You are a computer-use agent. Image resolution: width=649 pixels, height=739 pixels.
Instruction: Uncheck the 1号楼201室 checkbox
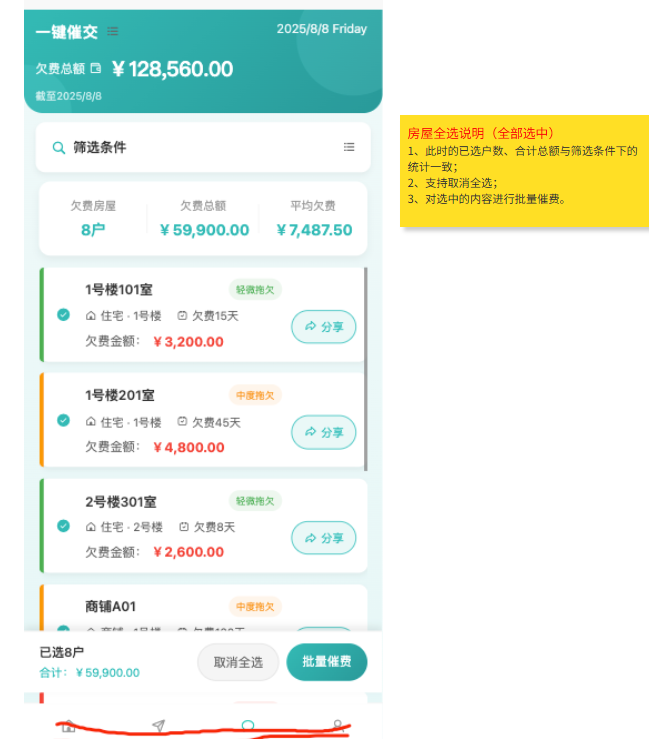pyautogui.click(x=64, y=420)
